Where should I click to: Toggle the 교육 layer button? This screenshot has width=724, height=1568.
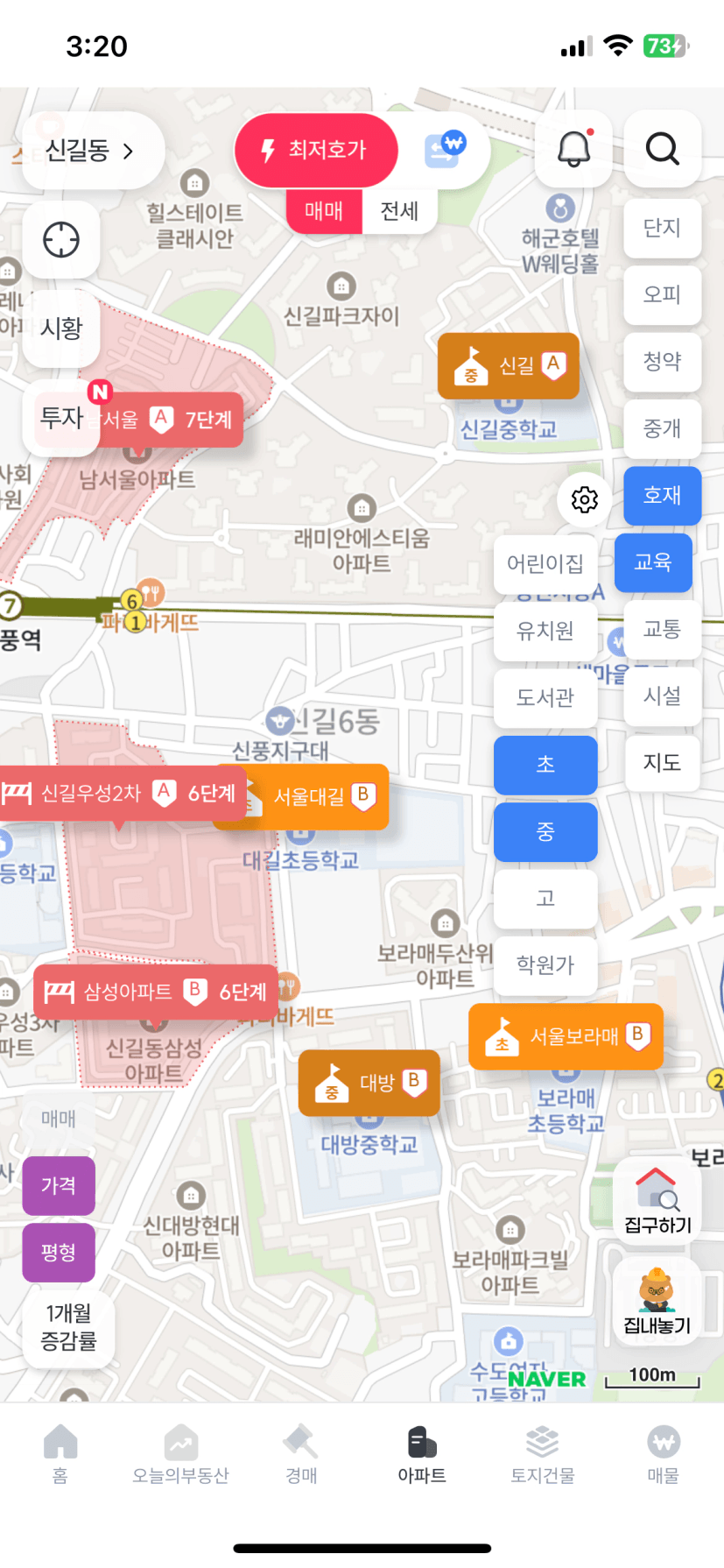click(x=653, y=562)
